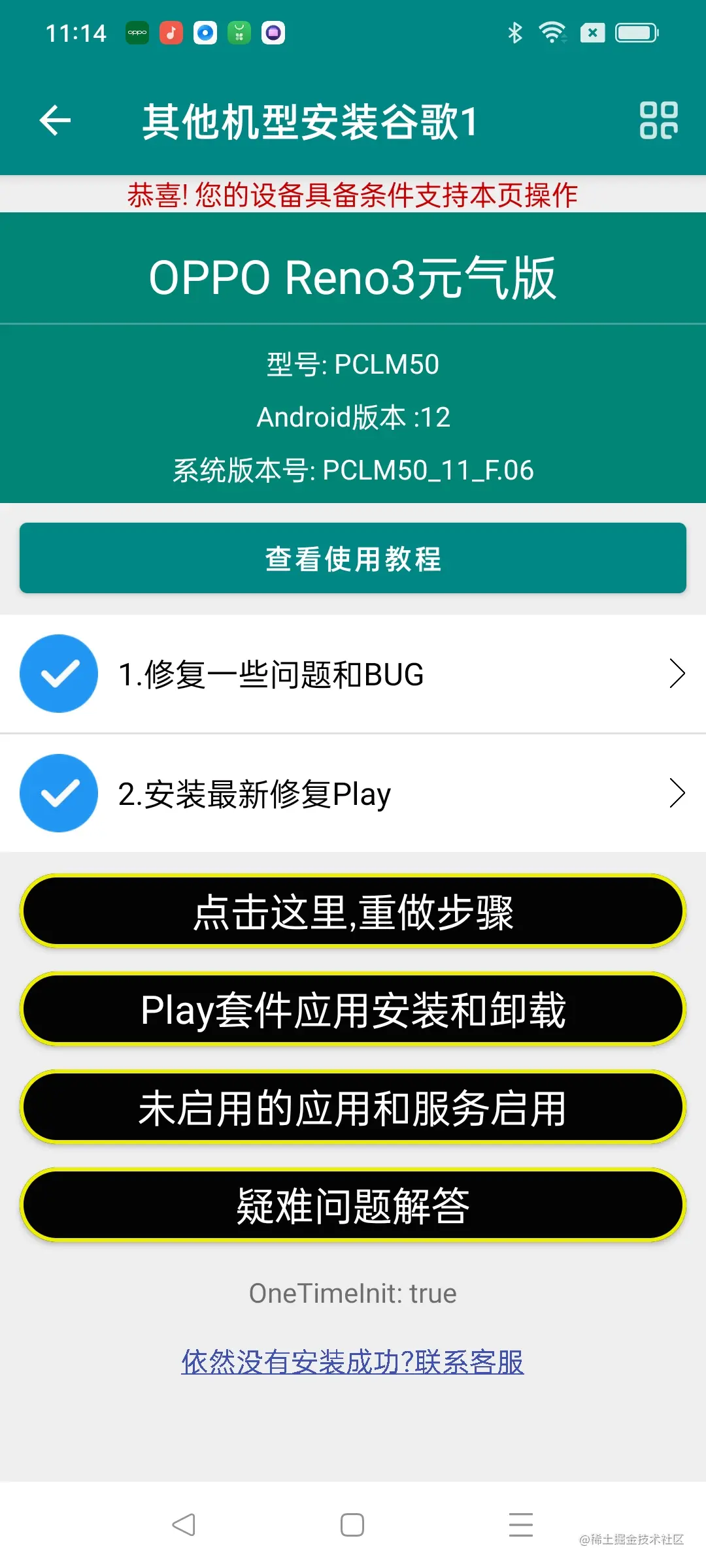This screenshot has width=706, height=1568.
Task: Tap the 查看使用教程 button
Action: coord(353,559)
